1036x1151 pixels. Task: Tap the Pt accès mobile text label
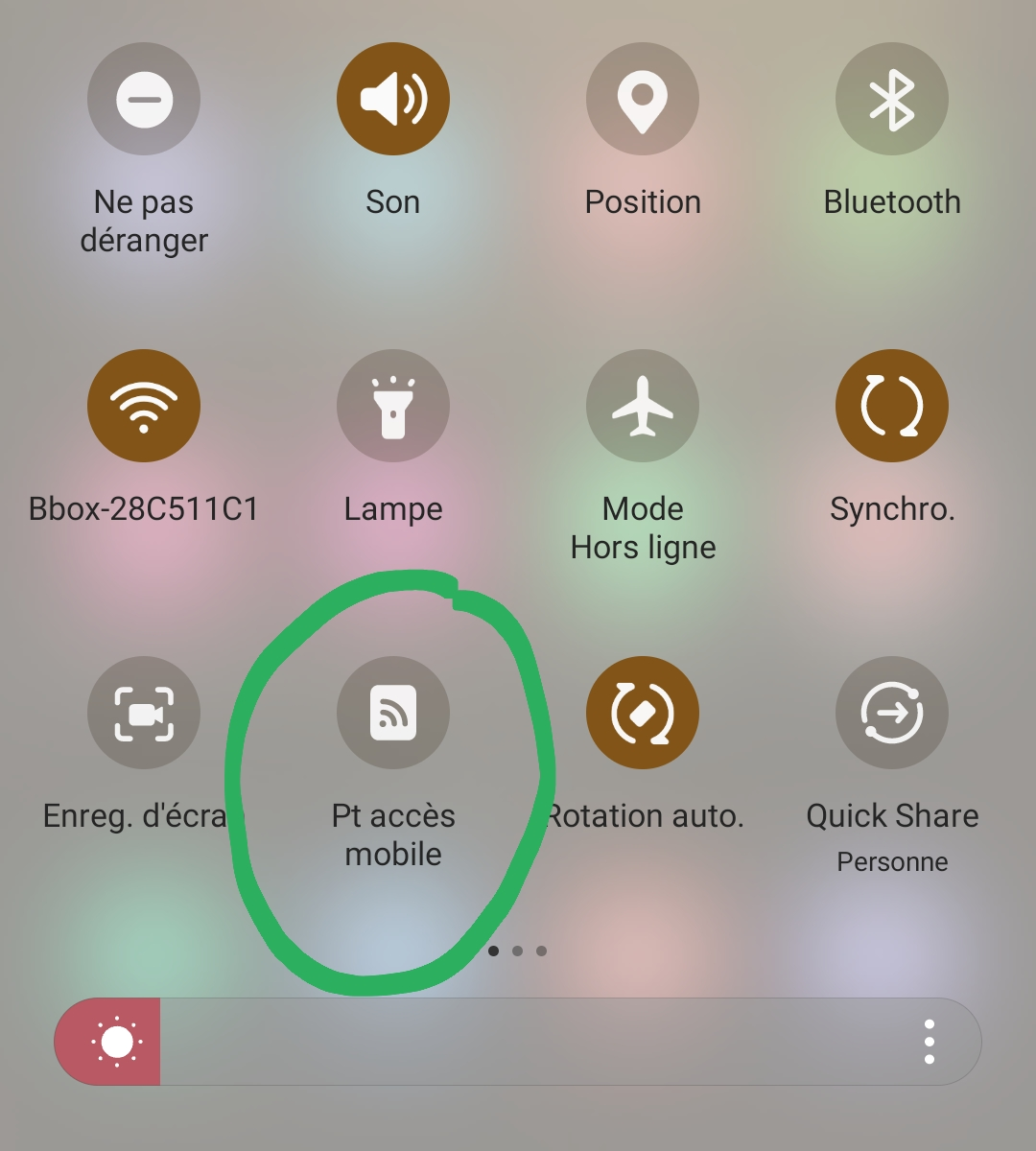393,834
